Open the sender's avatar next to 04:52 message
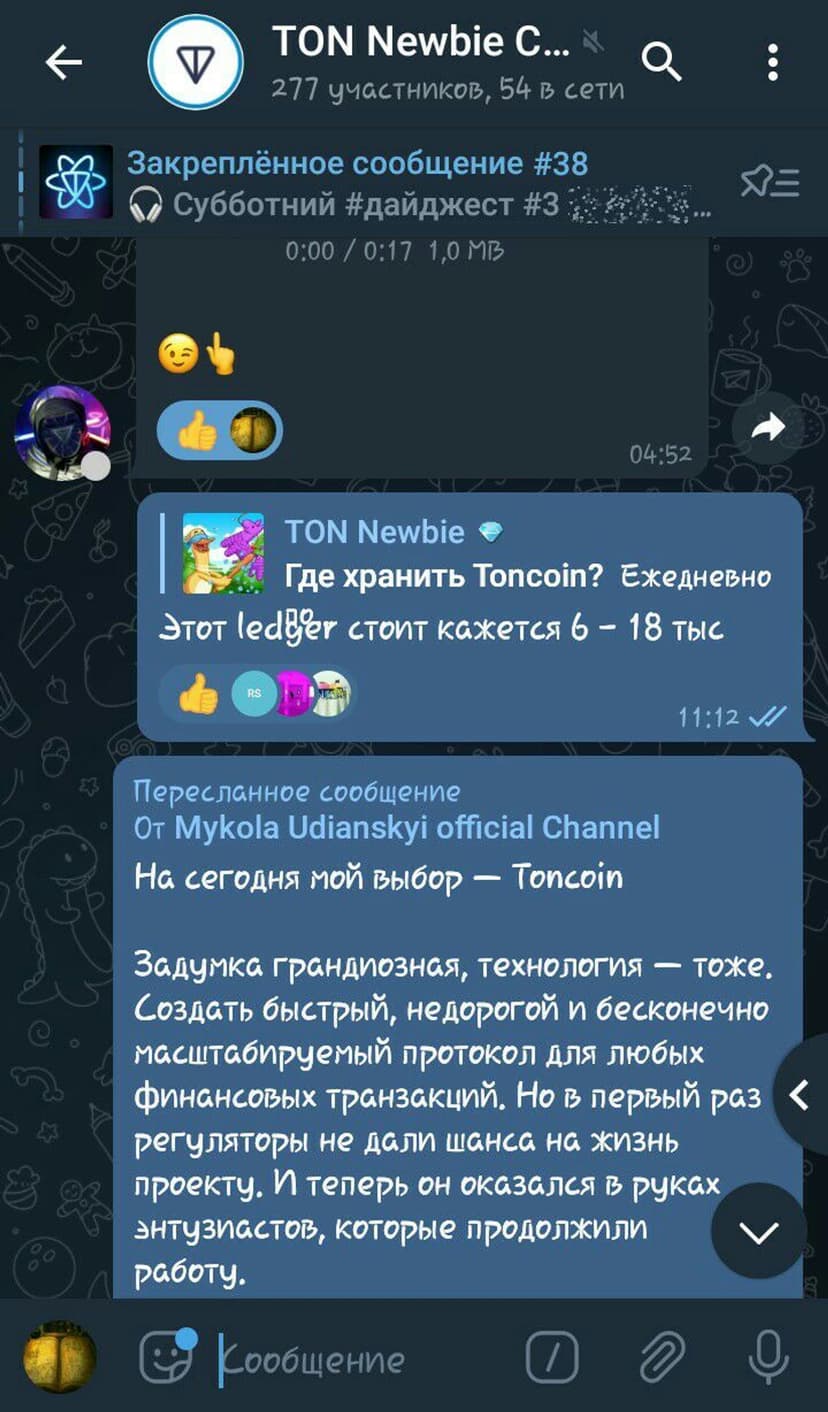828x1412 pixels. click(62, 432)
